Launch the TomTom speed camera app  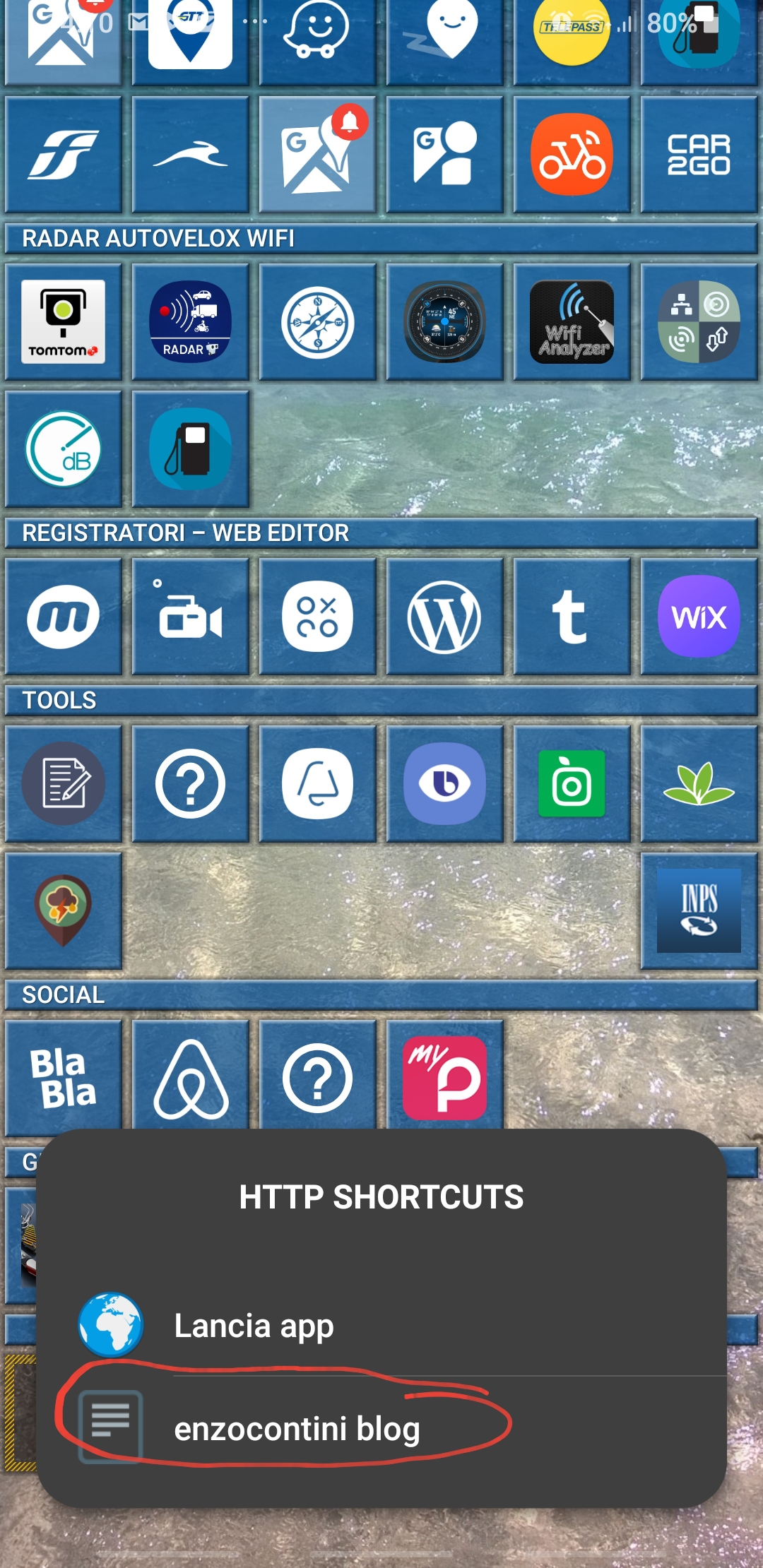pos(64,322)
